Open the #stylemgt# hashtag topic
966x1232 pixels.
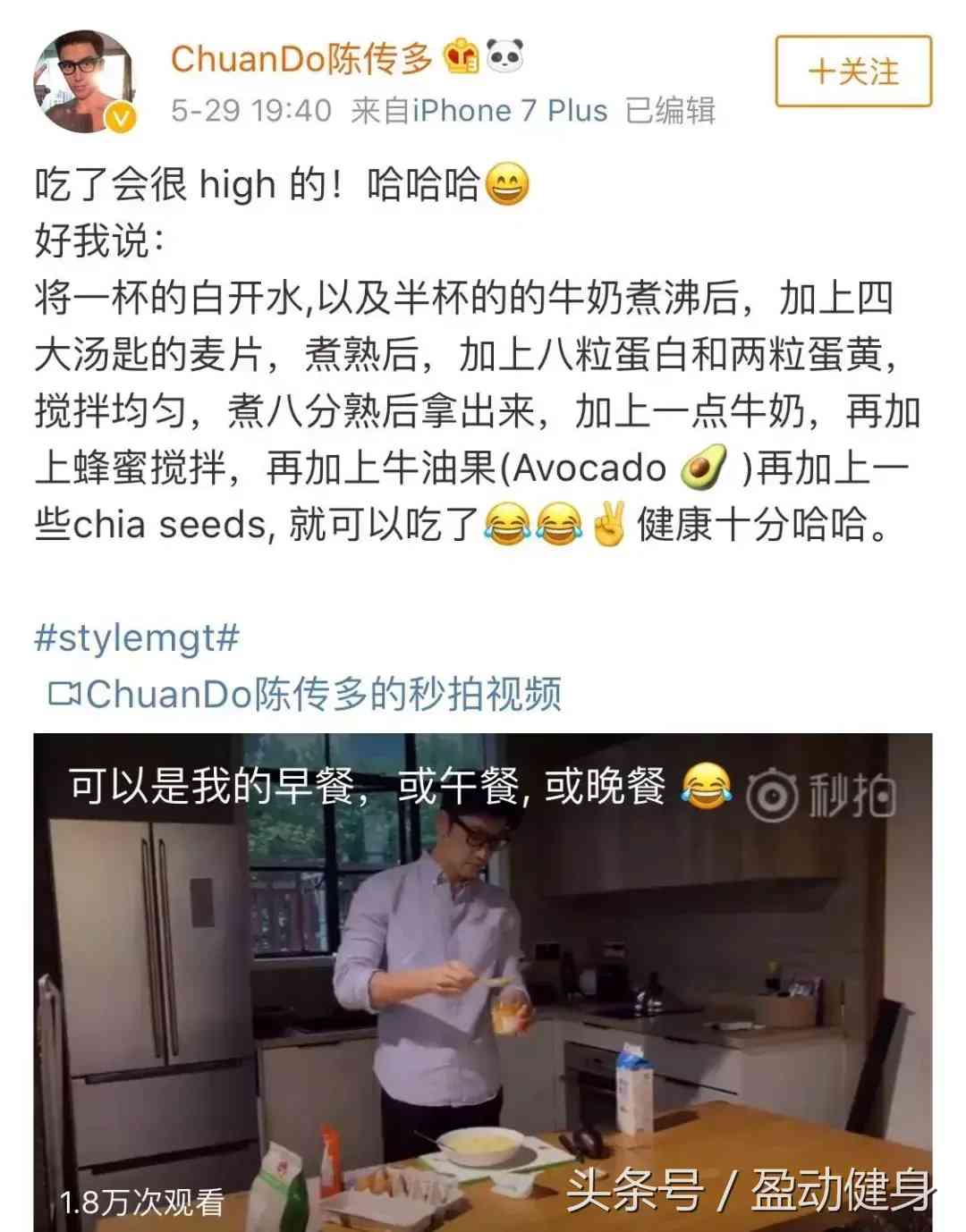point(137,638)
